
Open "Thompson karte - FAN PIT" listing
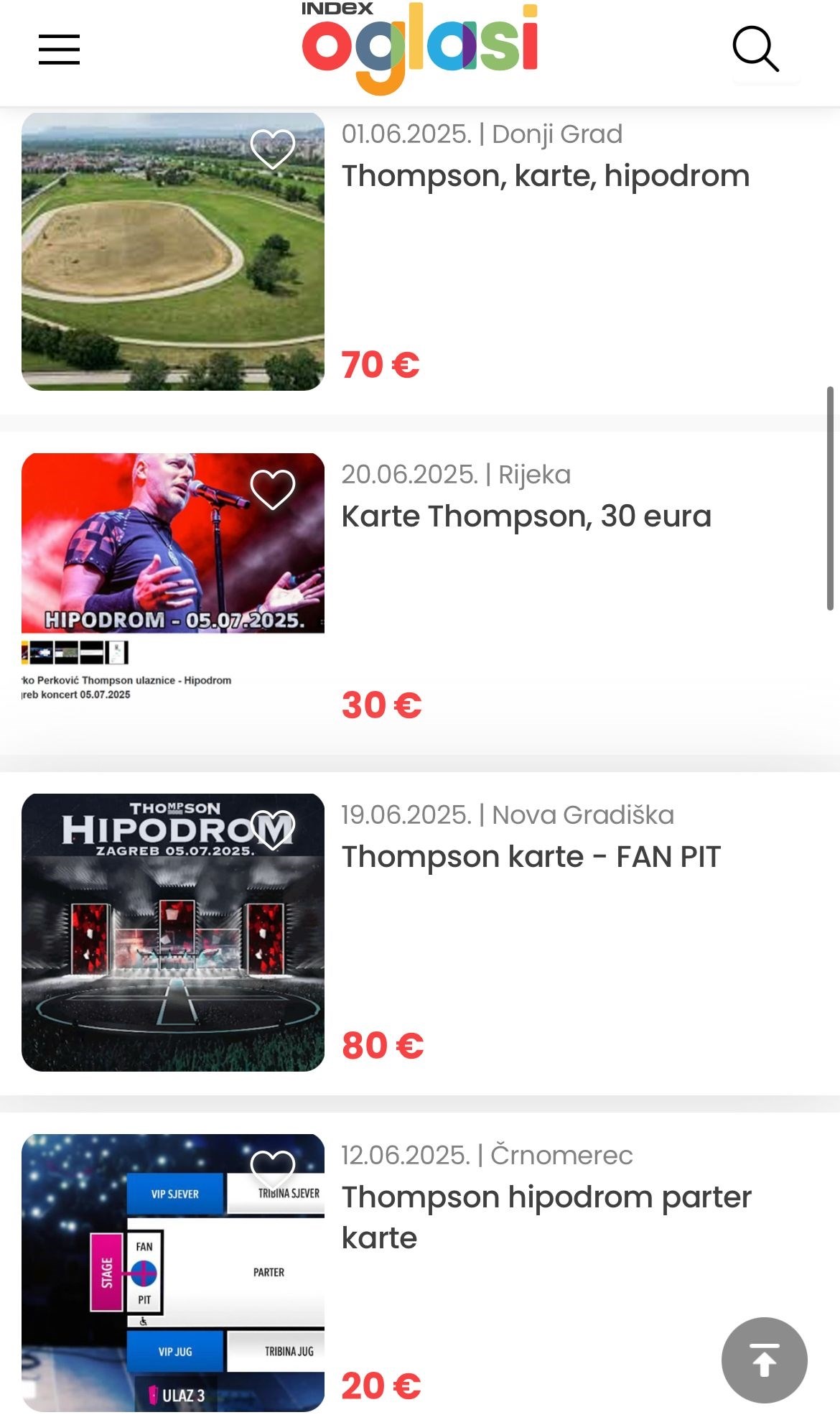tap(531, 857)
